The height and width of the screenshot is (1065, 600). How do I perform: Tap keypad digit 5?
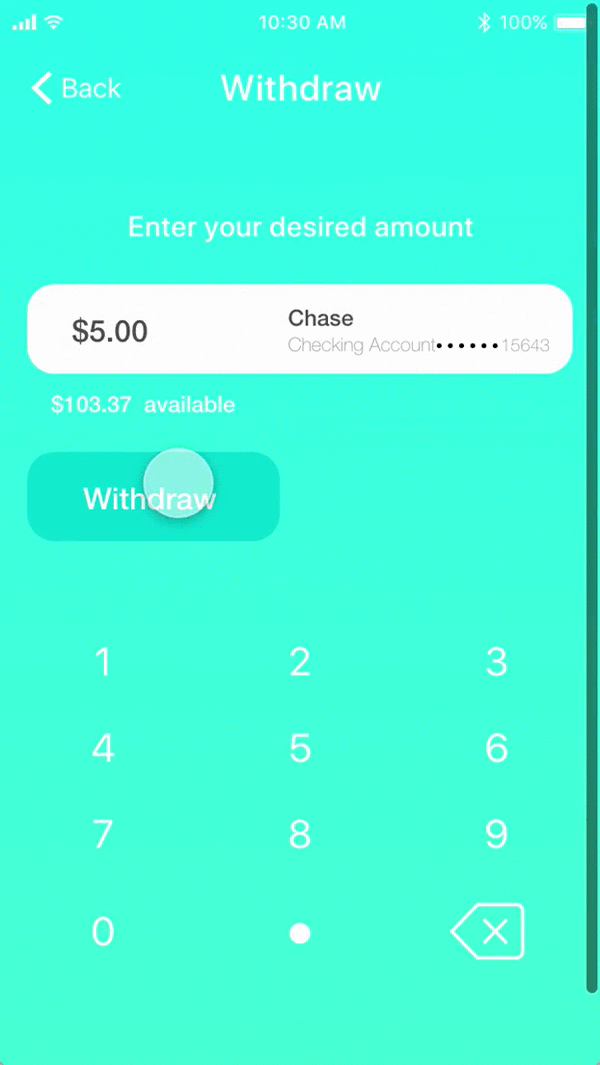(299, 748)
